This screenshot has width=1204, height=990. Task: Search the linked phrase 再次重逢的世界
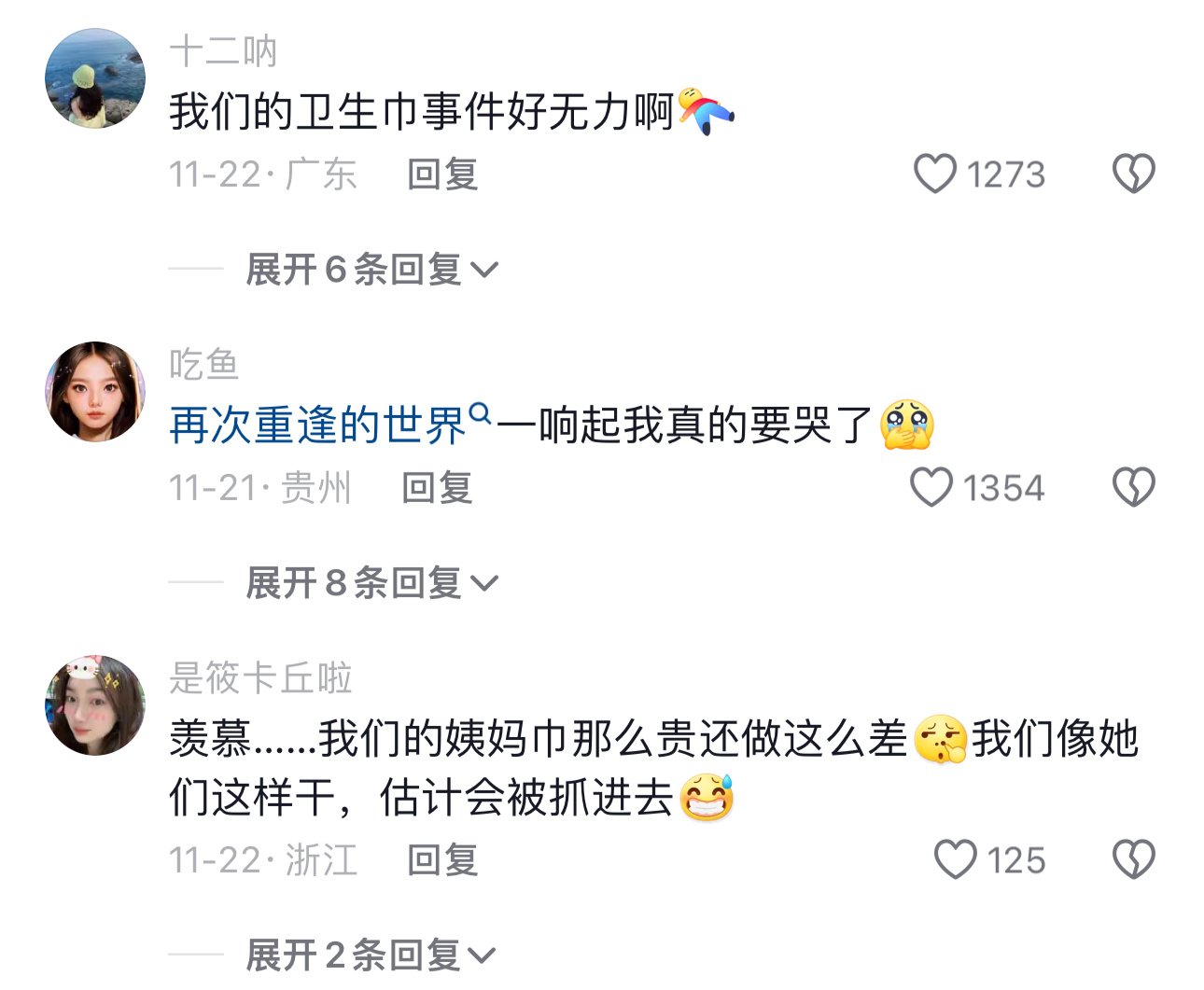[317, 425]
